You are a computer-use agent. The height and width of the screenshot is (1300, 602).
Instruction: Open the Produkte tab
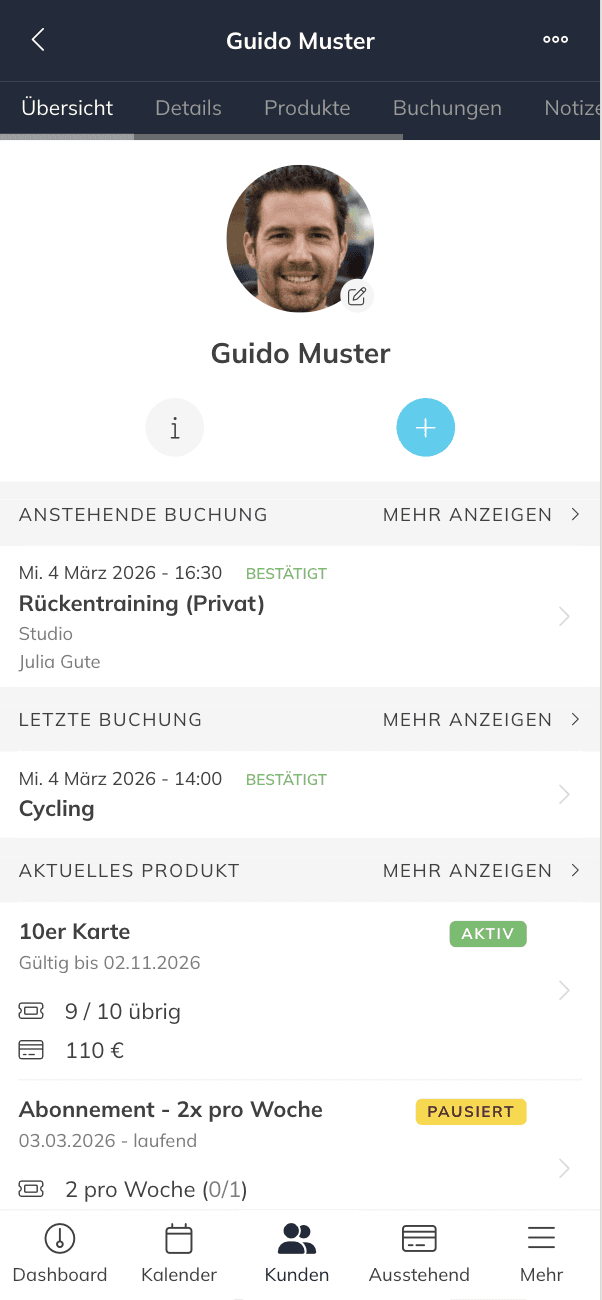click(307, 108)
